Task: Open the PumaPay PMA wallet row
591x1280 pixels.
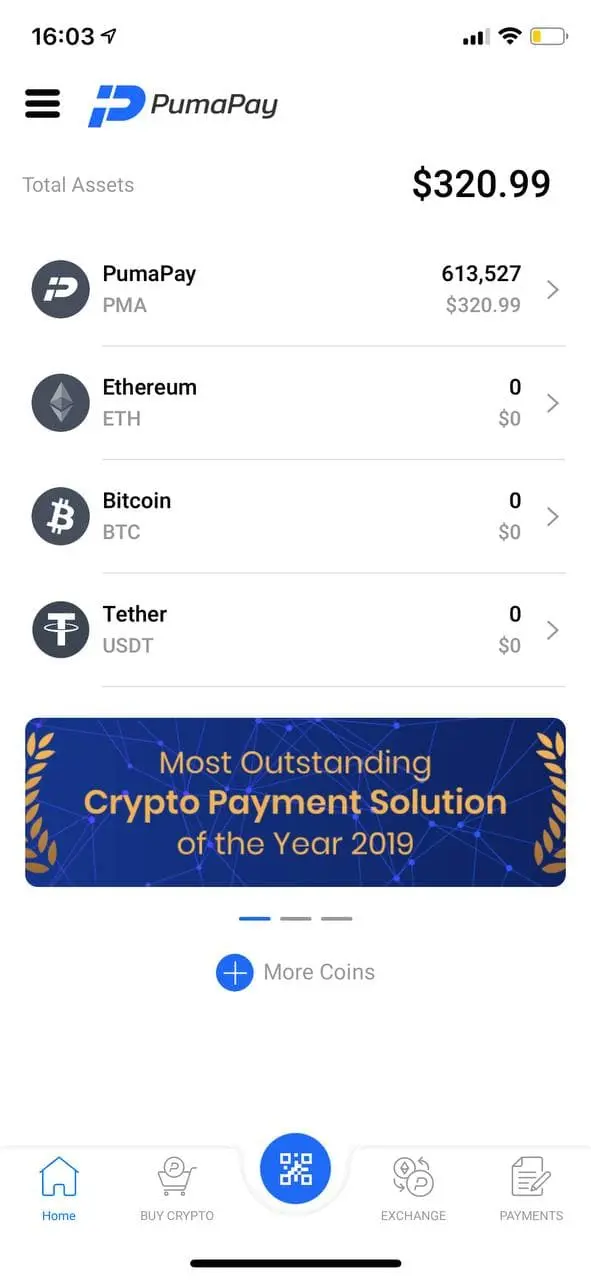Action: pos(295,290)
